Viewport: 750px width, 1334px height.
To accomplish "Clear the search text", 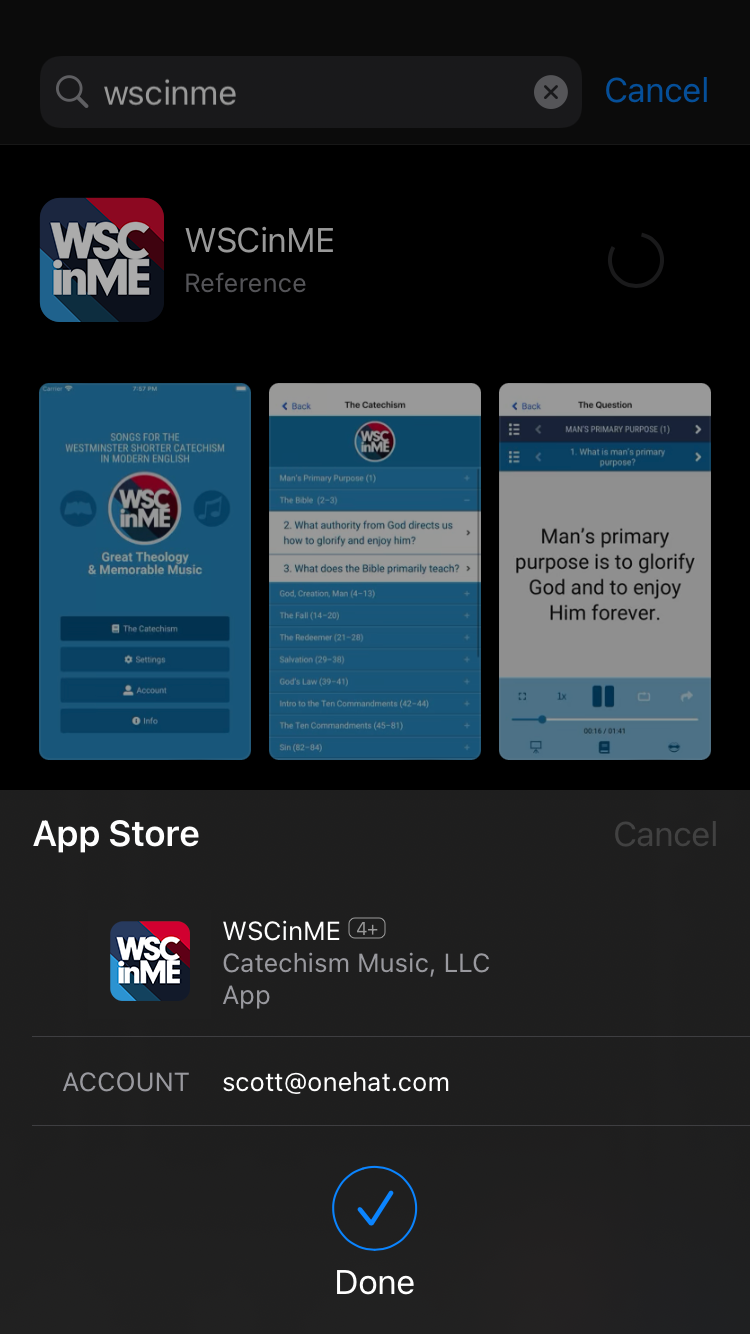I will tap(550, 93).
